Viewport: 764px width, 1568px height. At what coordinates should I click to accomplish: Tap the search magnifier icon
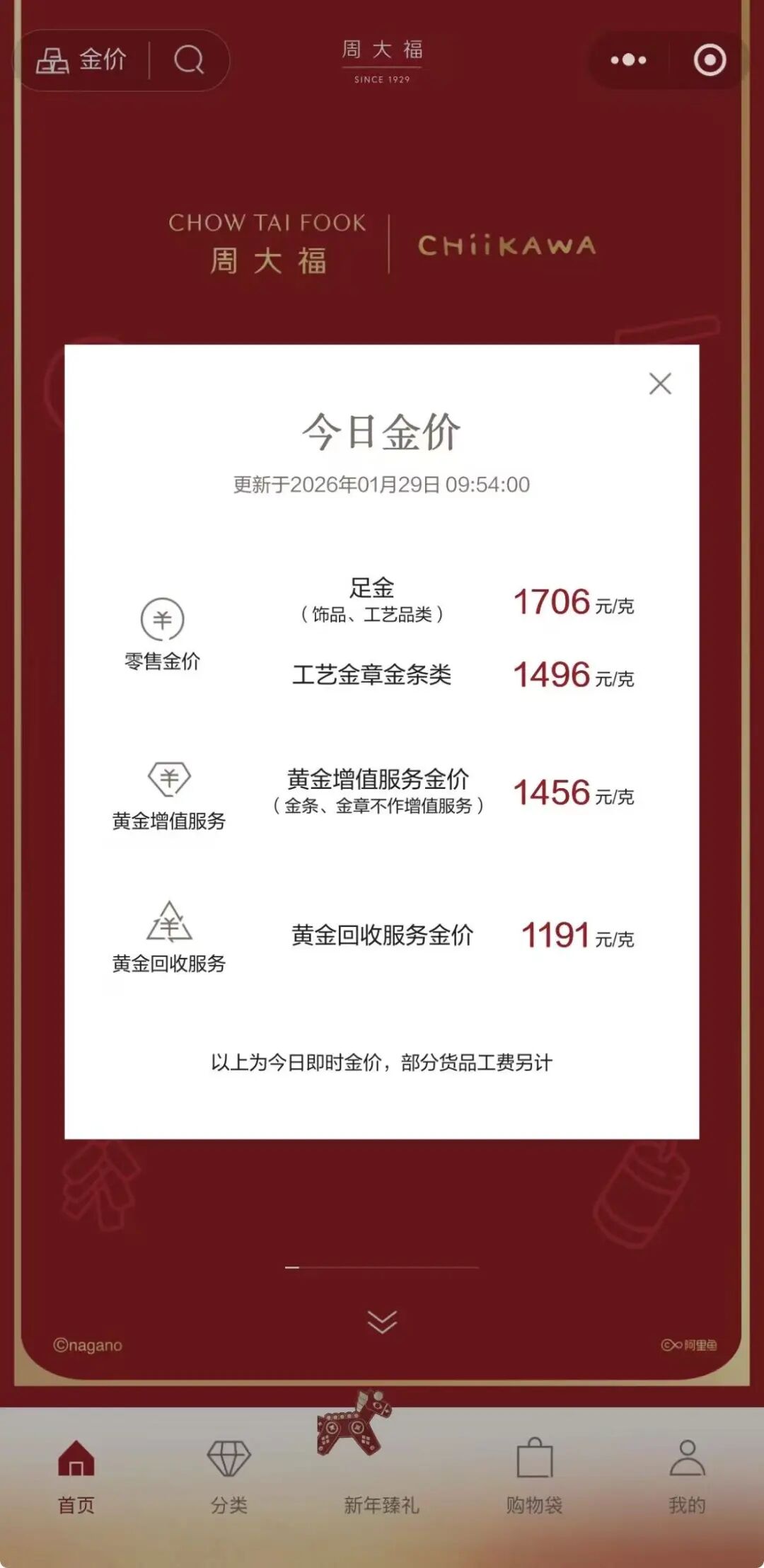pos(189,60)
